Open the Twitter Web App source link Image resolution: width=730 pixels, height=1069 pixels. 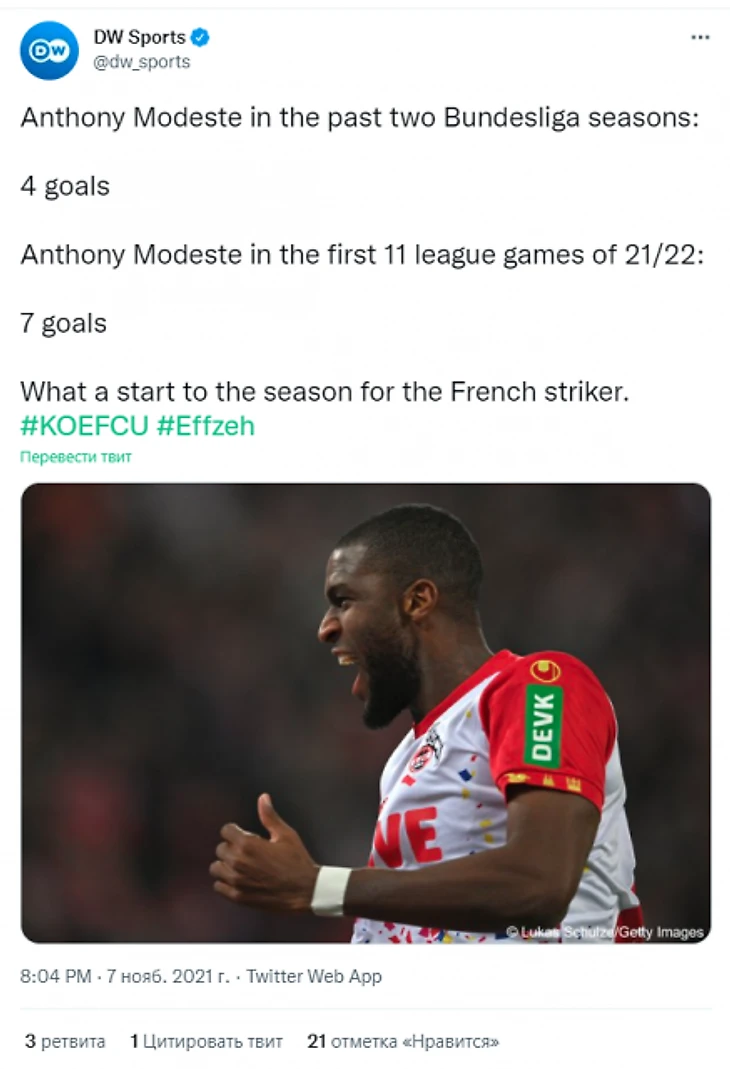tap(314, 976)
